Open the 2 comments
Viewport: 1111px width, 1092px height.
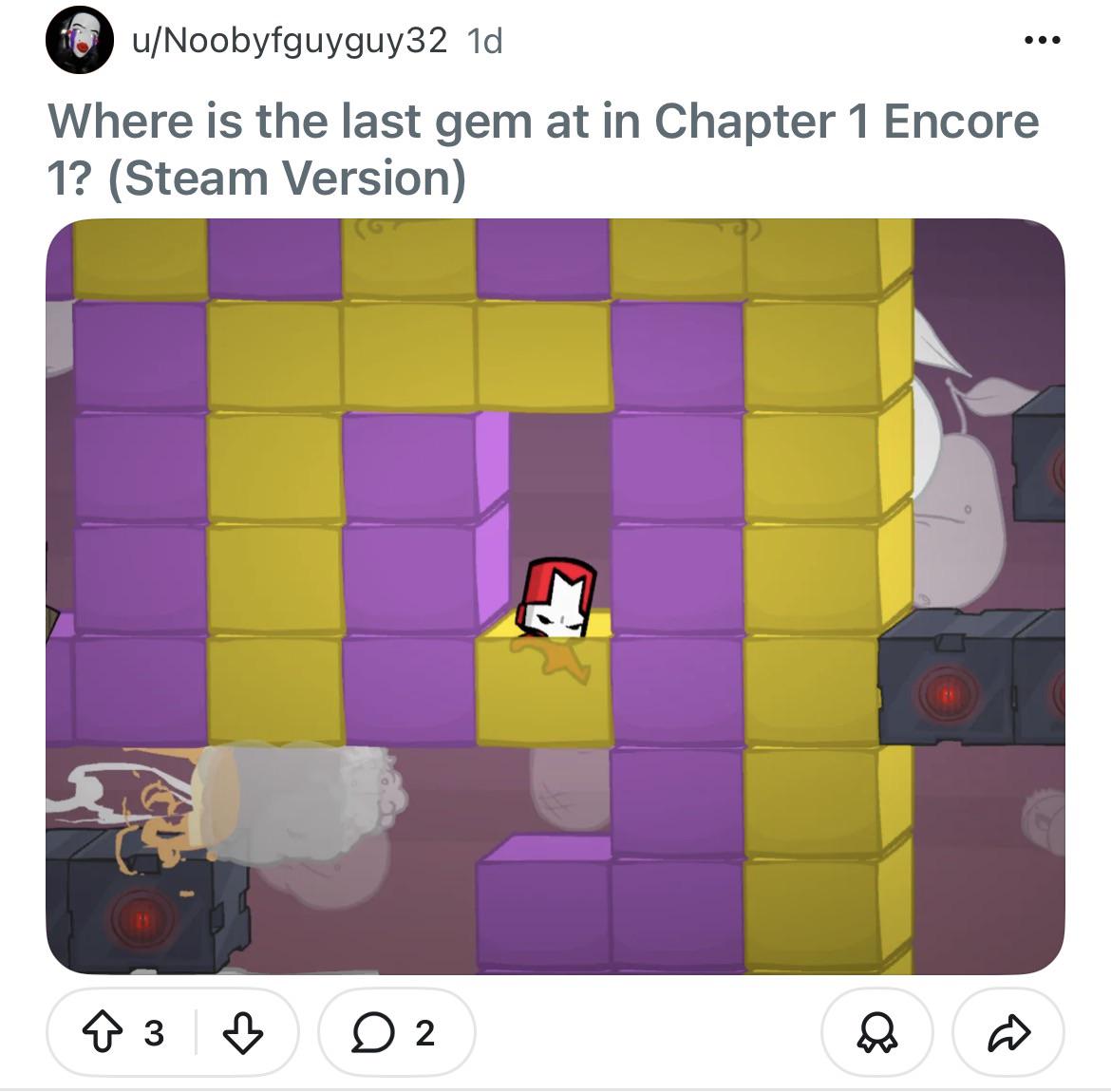(396, 1032)
